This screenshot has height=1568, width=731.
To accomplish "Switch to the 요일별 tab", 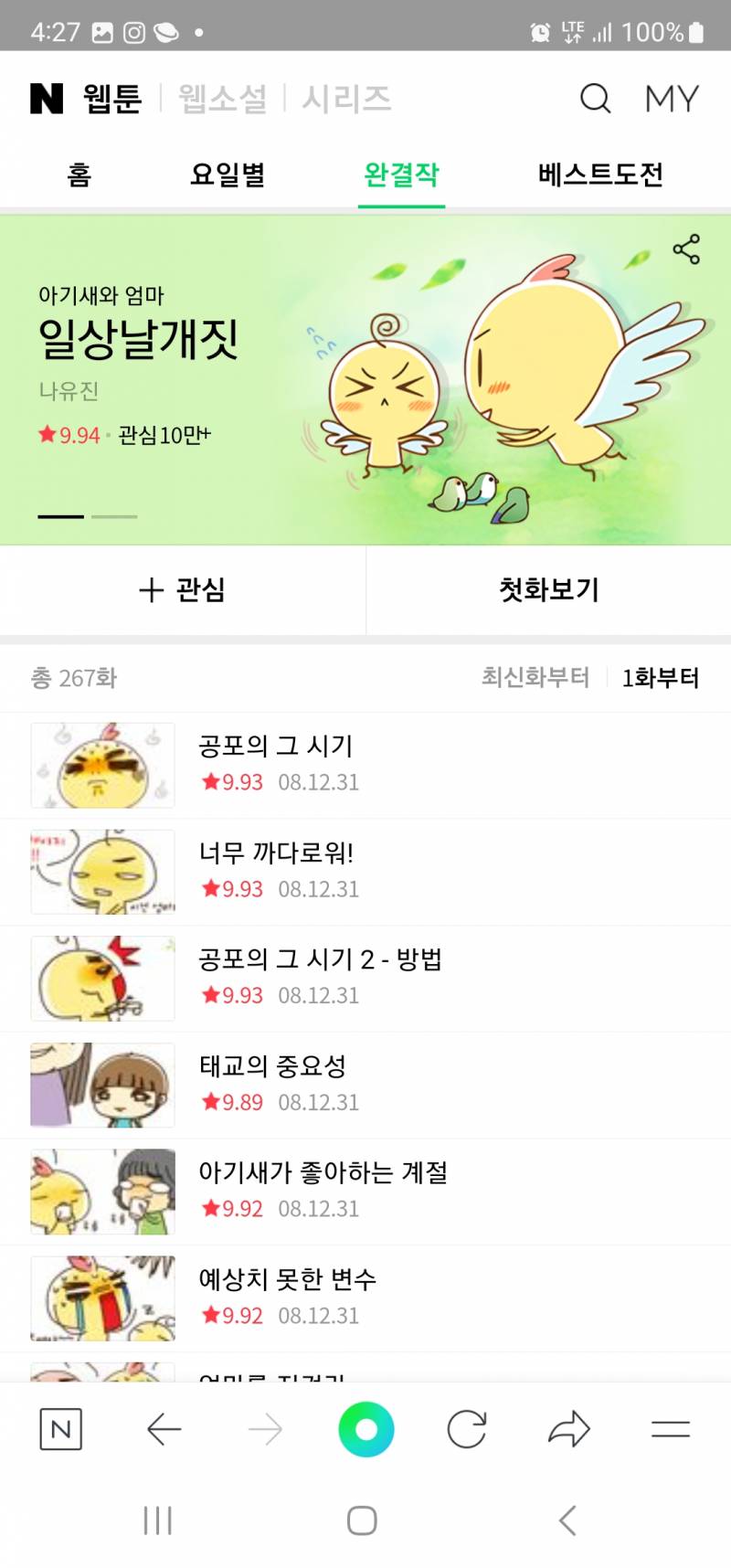I will point(229,175).
